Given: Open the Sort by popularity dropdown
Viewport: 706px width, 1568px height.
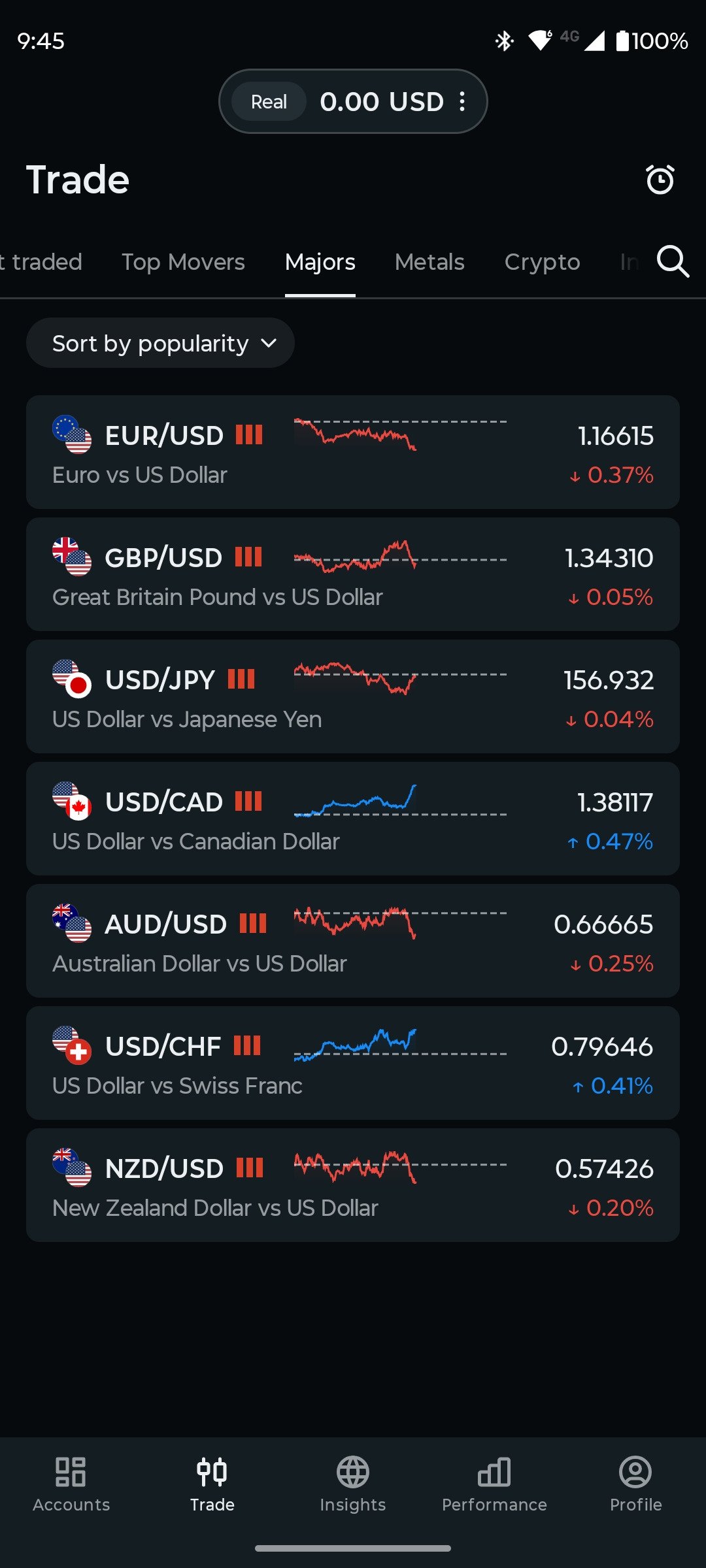Looking at the screenshot, I should (160, 342).
